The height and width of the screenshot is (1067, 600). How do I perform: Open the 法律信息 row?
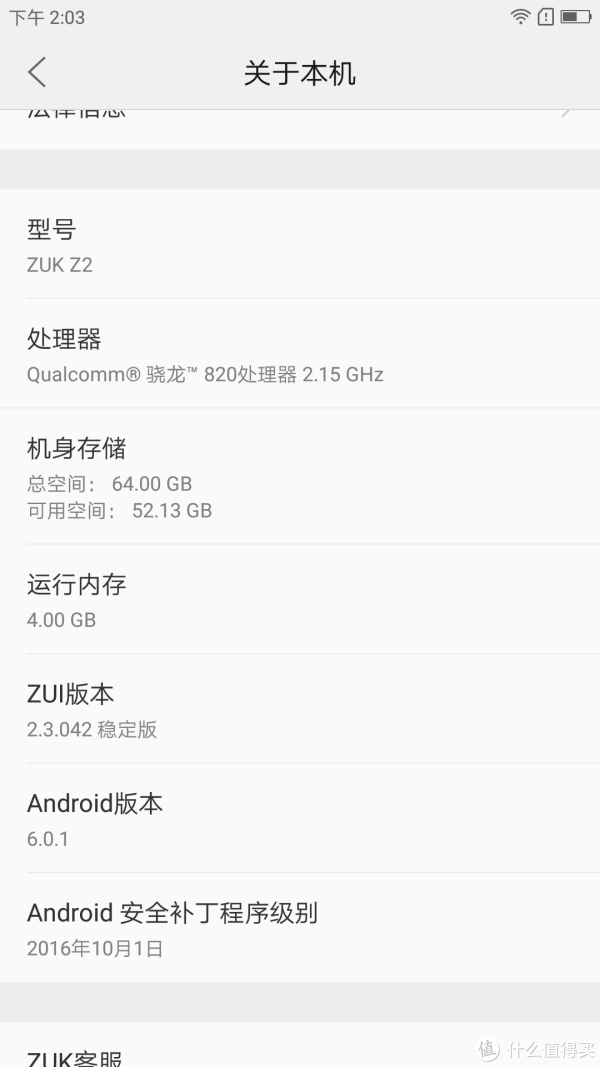[300, 124]
